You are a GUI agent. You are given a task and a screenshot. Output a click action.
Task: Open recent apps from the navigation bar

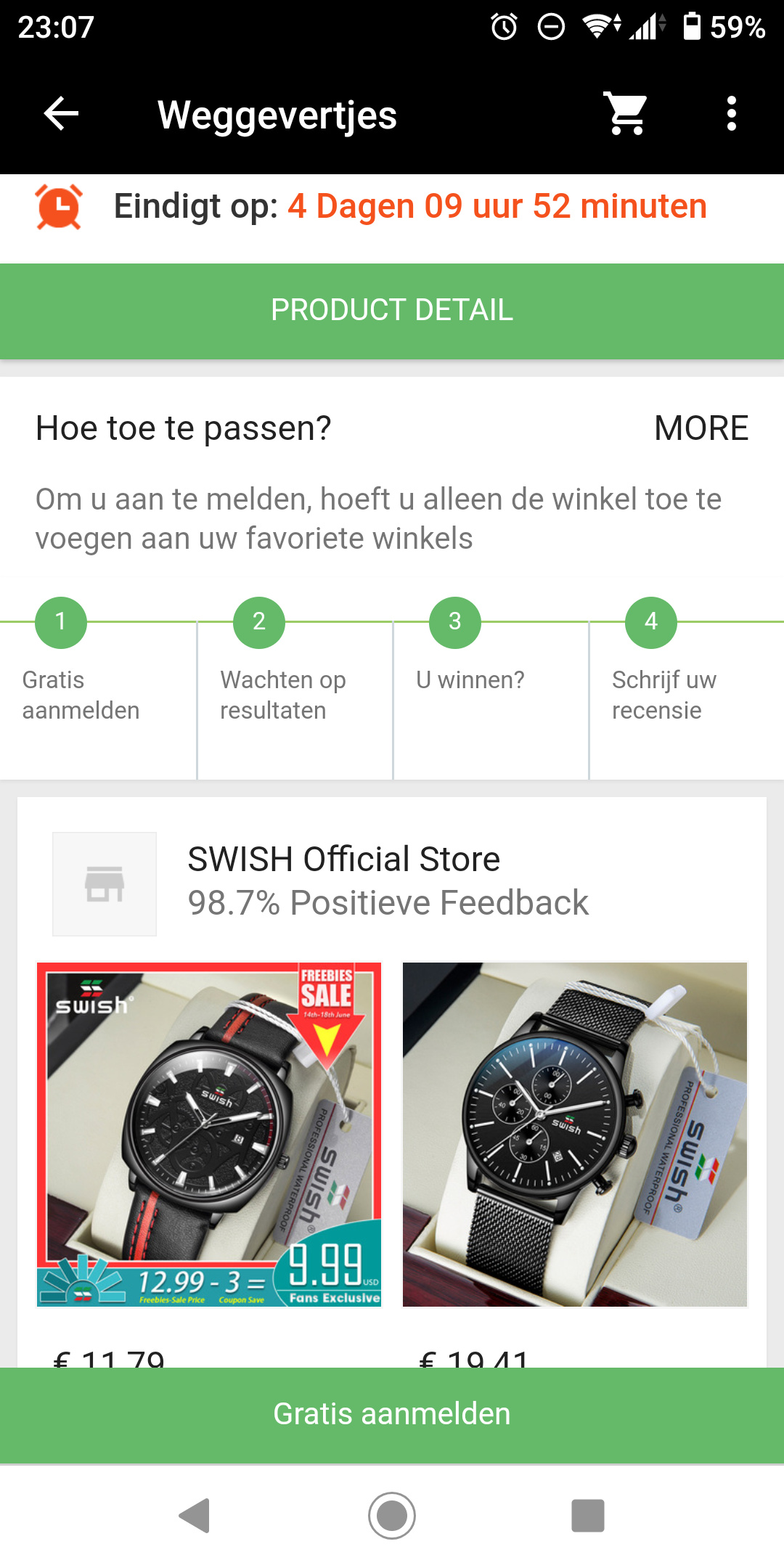coord(588,1516)
